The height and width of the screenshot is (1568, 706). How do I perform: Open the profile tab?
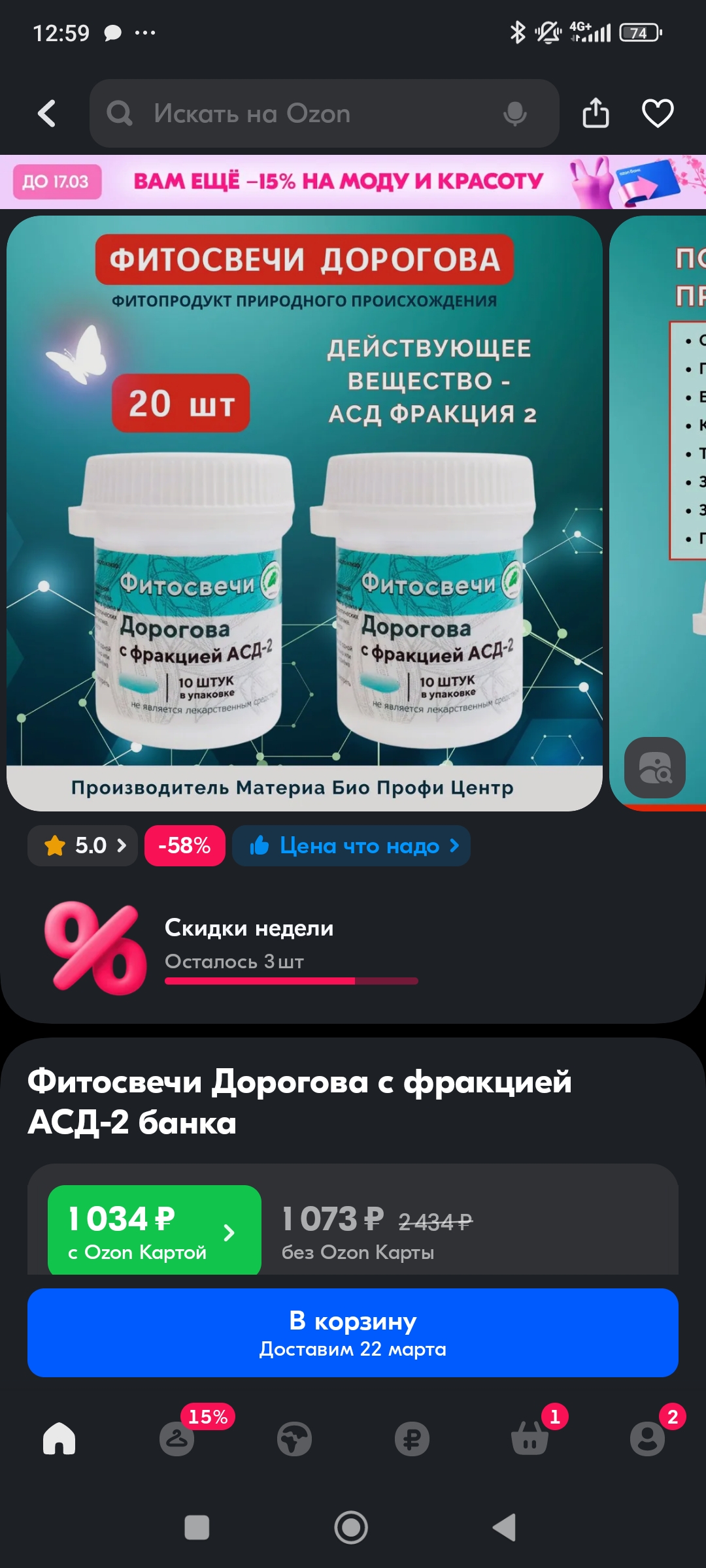[648, 1439]
